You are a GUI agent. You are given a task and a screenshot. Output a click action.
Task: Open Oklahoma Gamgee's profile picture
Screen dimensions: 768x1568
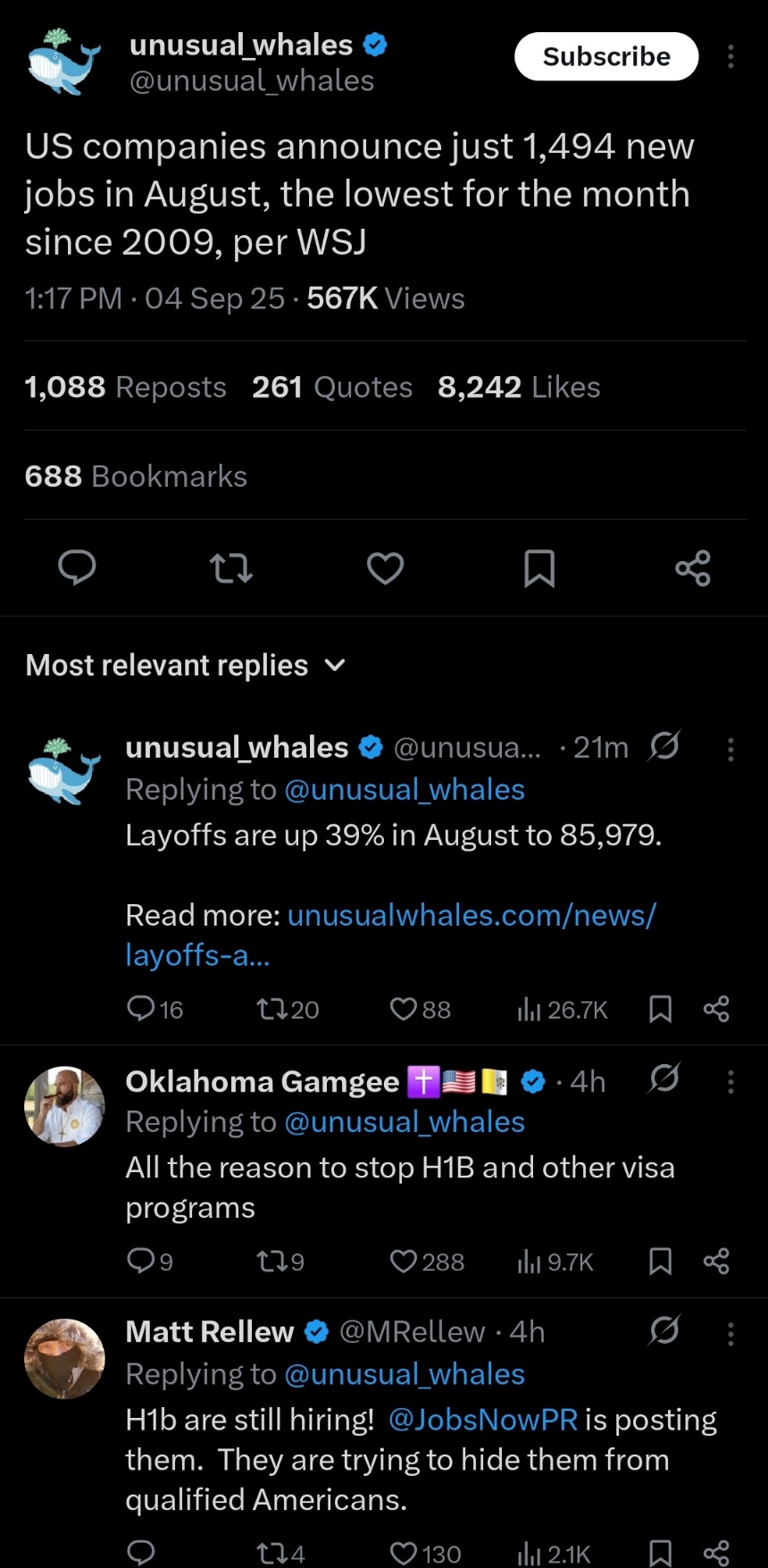(x=64, y=1106)
